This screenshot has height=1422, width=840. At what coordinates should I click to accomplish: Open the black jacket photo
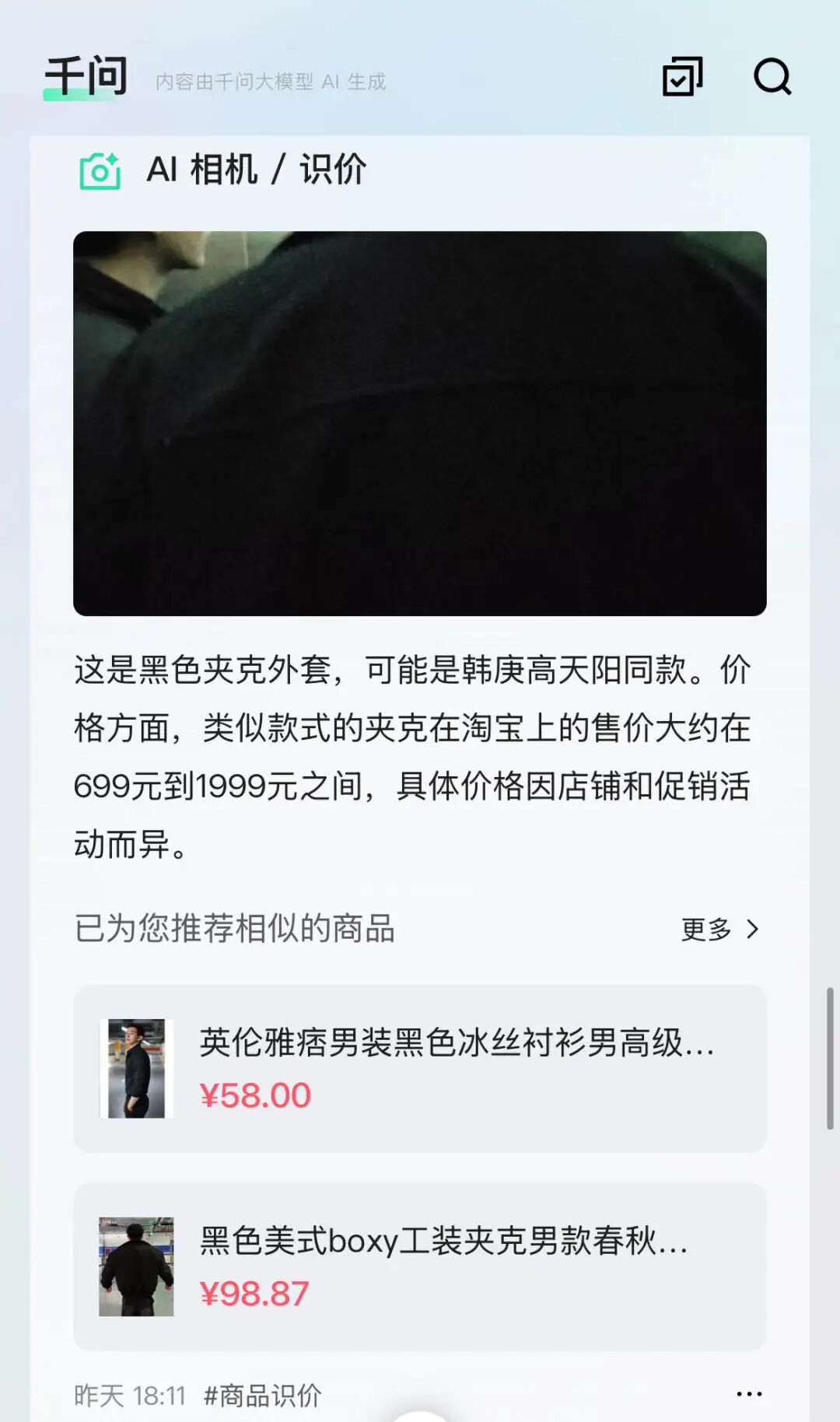pos(420,423)
